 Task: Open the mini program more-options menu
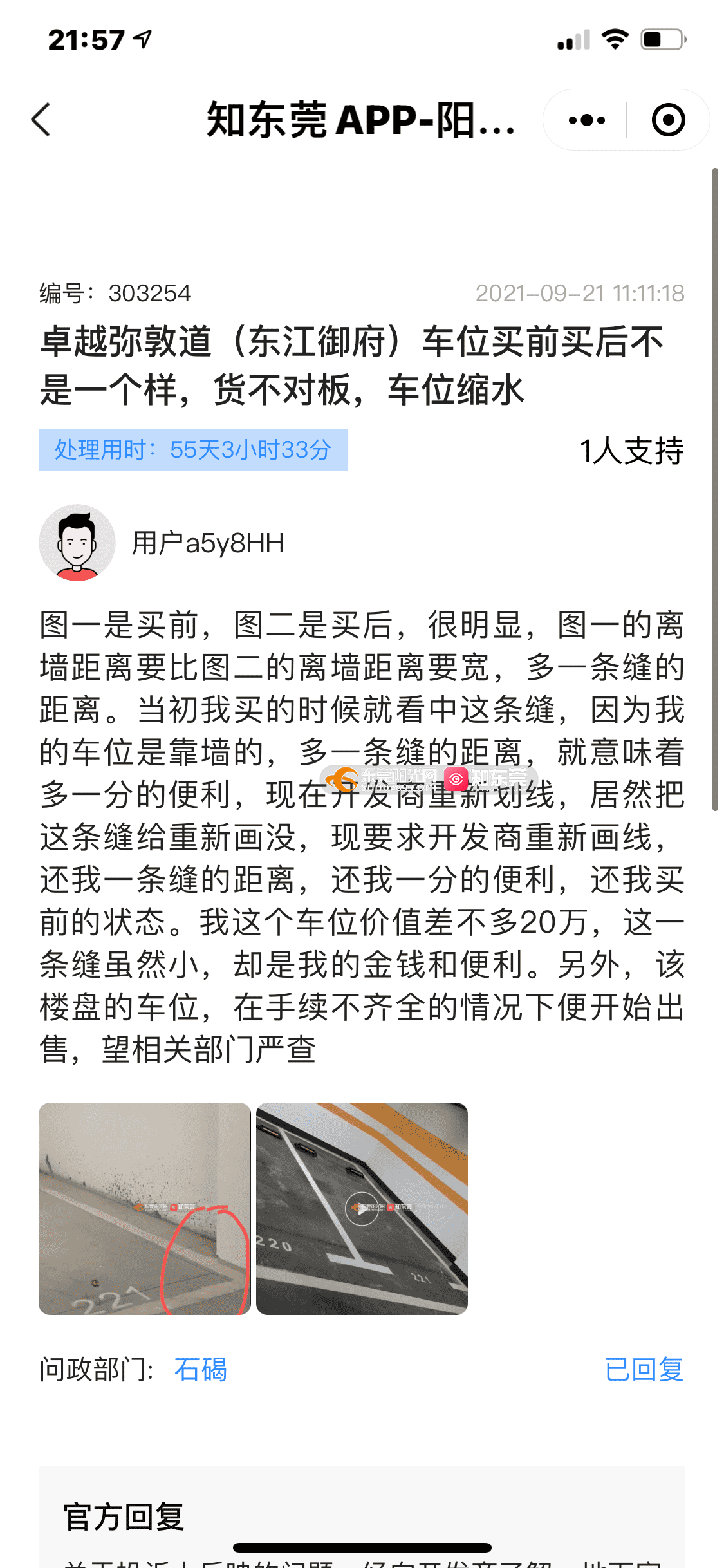click(586, 120)
